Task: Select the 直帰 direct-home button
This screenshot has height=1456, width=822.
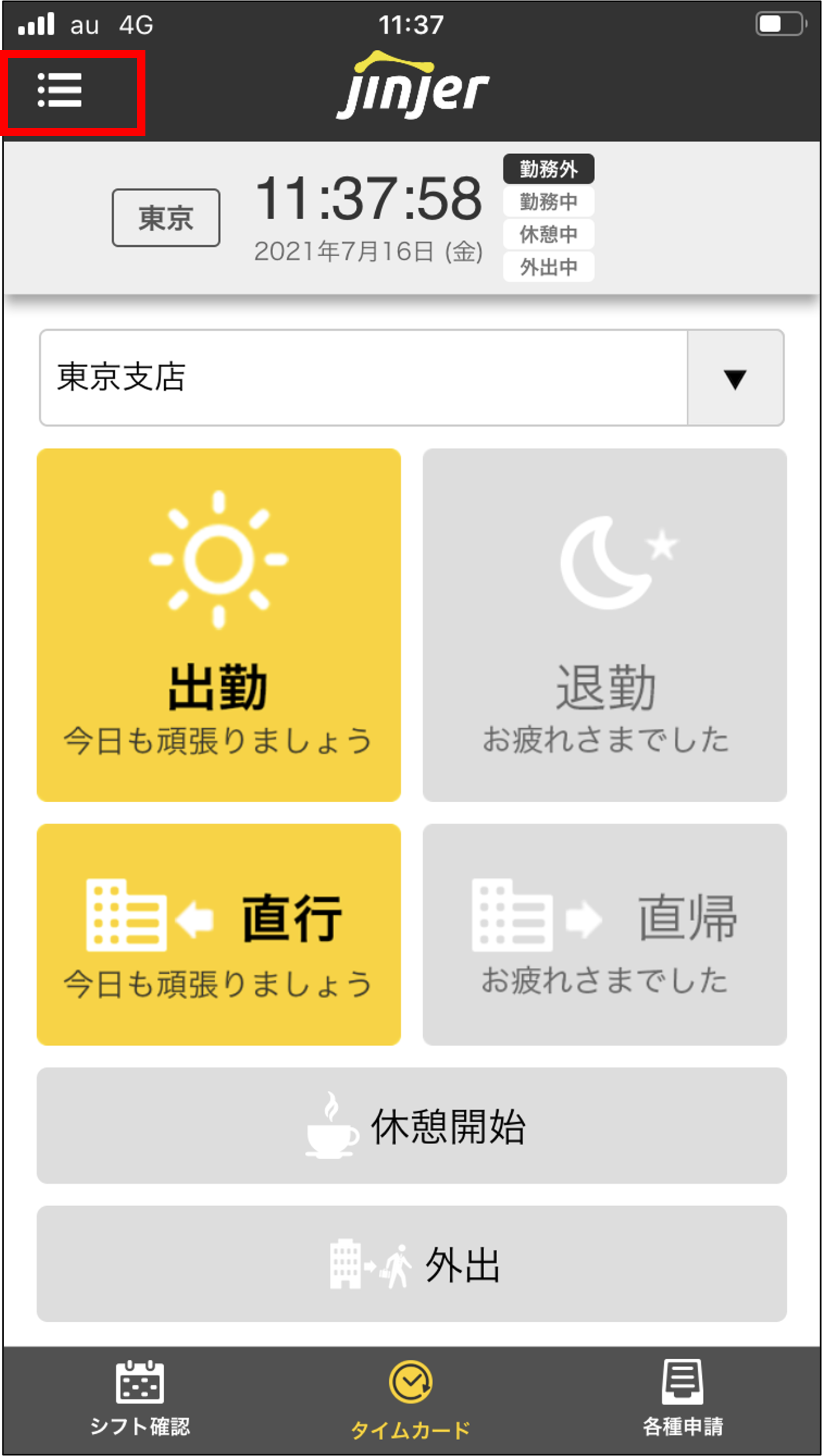Action: (x=604, y=934)
